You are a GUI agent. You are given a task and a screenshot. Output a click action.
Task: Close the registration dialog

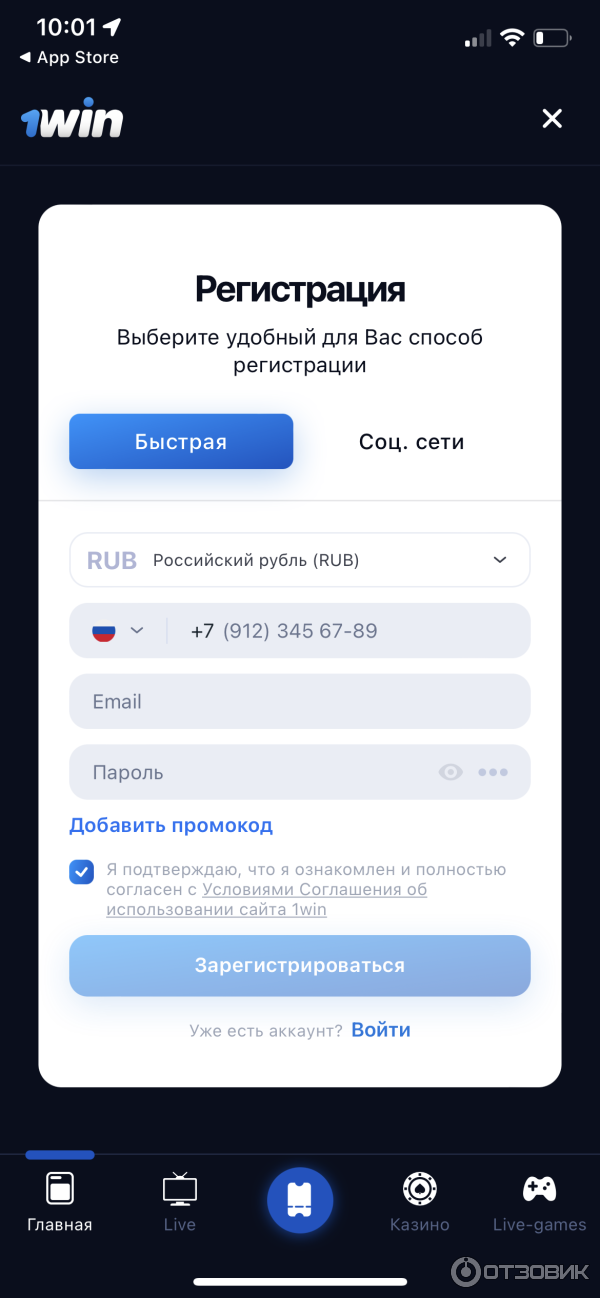tap(552, 119)
